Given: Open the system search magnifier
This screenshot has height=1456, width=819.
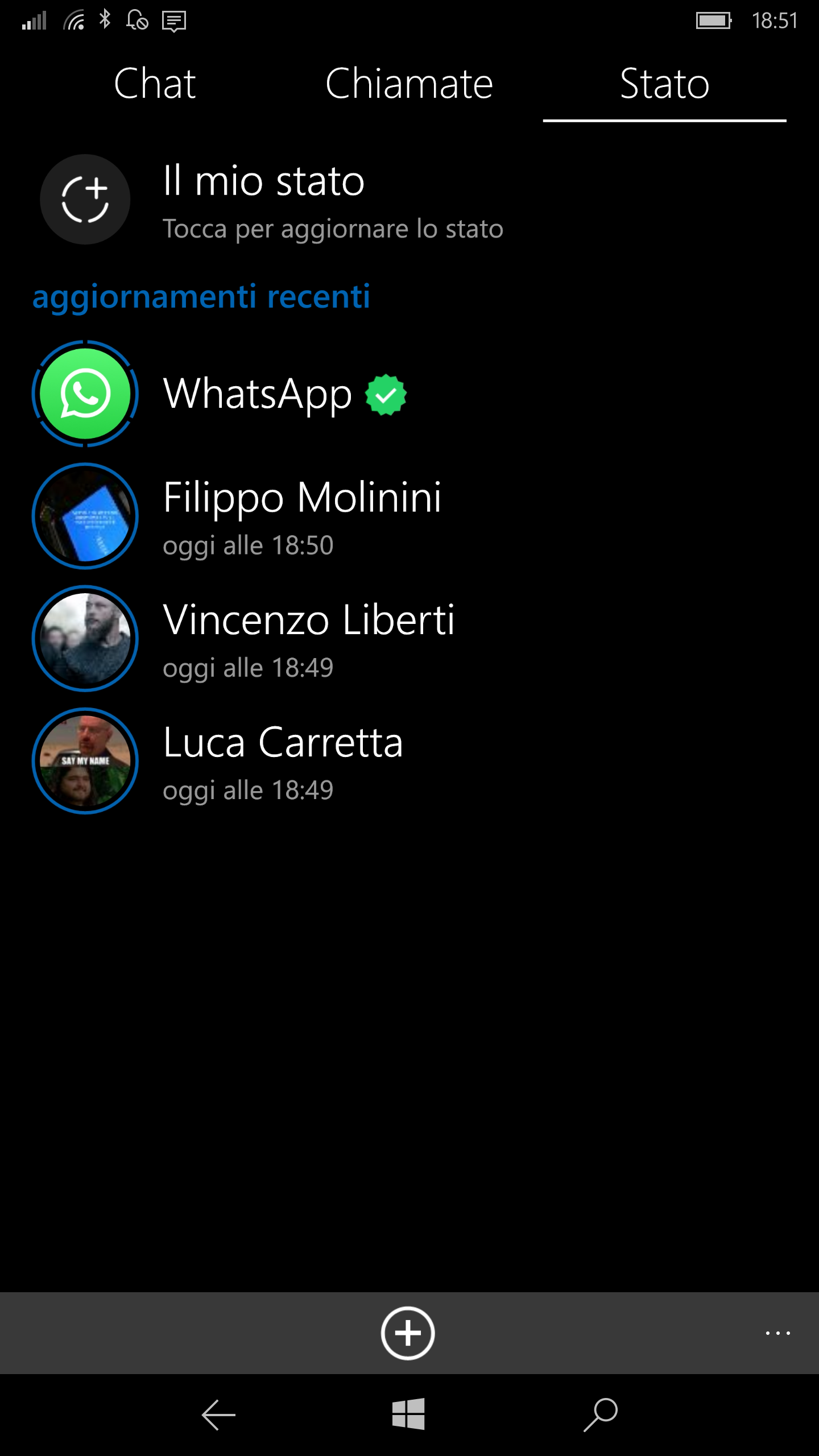Looking at the screenshot, I should pos(601,1414).
